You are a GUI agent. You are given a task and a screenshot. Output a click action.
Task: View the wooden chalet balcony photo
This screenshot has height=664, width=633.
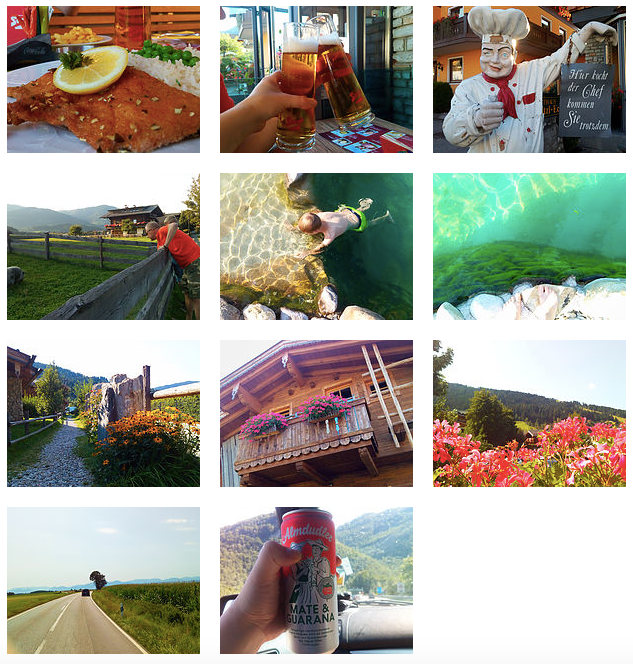[x=316, y=413]
